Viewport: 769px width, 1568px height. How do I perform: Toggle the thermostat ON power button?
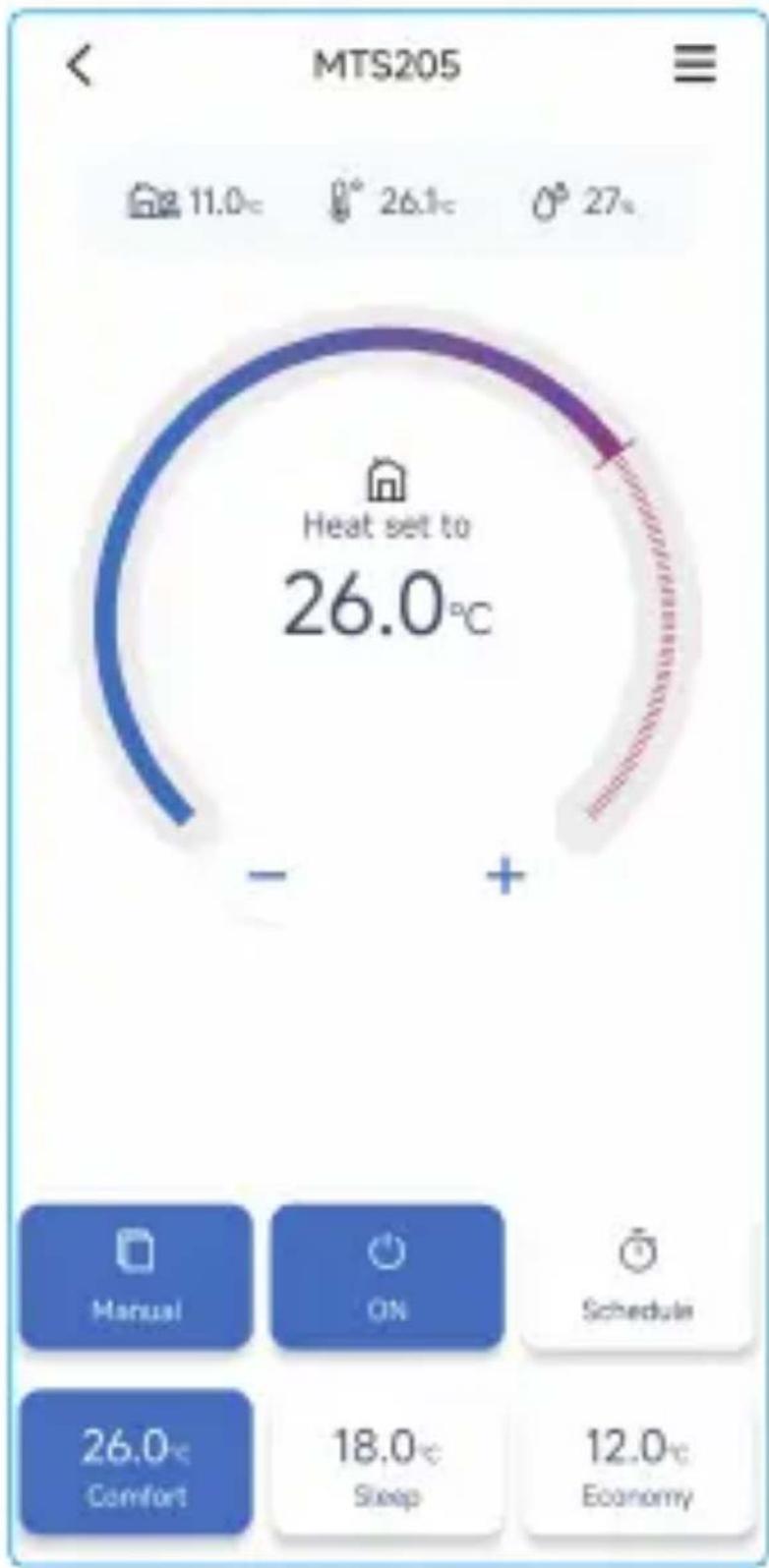[x=386, y=1276]
